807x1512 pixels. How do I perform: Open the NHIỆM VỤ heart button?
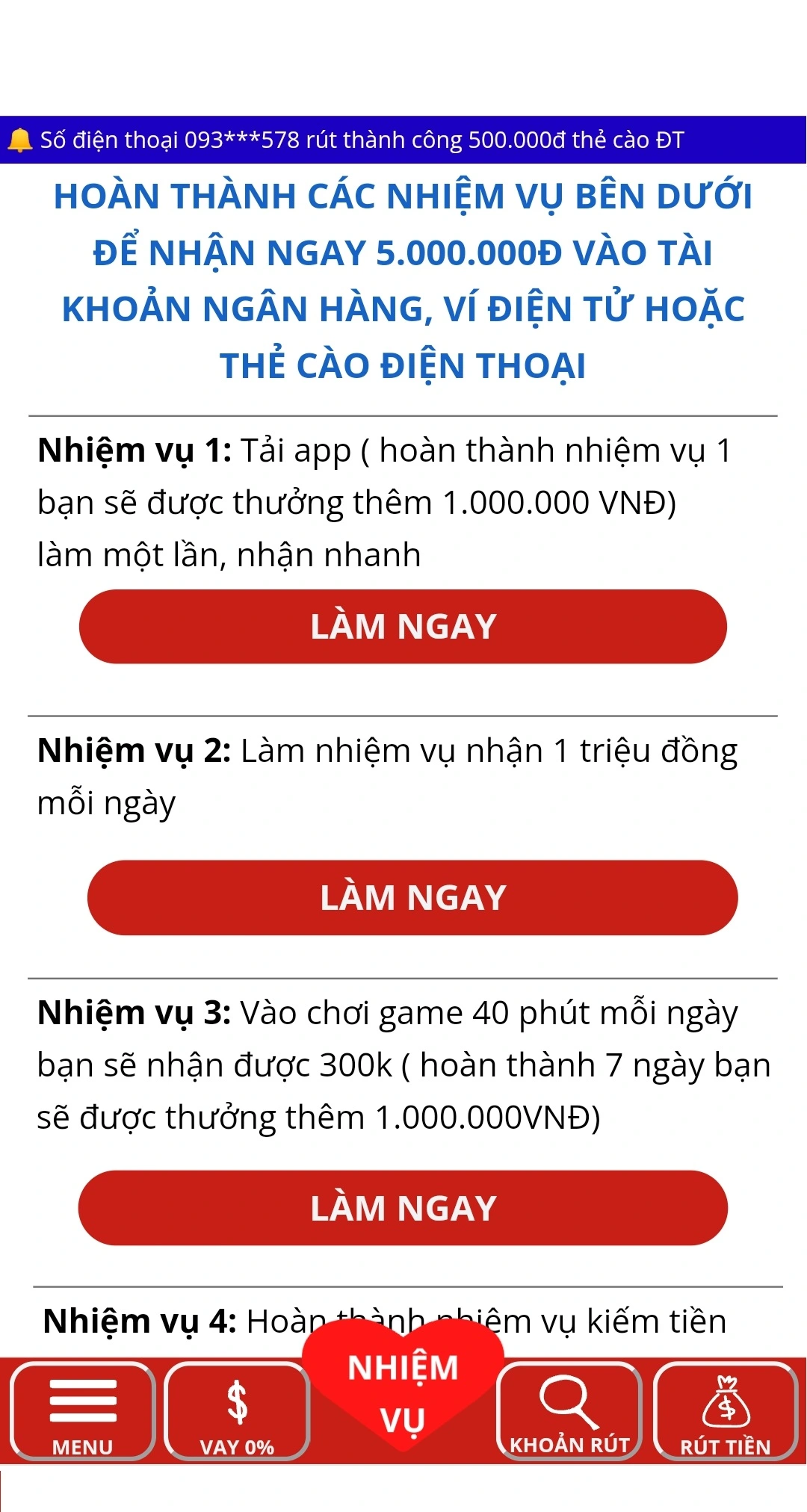point(403,1392)
